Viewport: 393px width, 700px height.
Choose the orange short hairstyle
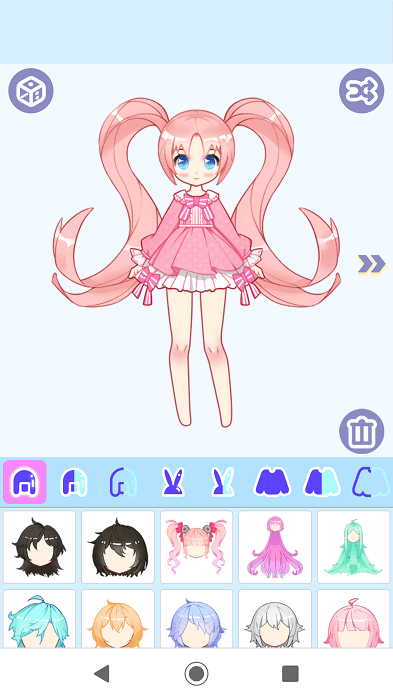tap(118, 619)
